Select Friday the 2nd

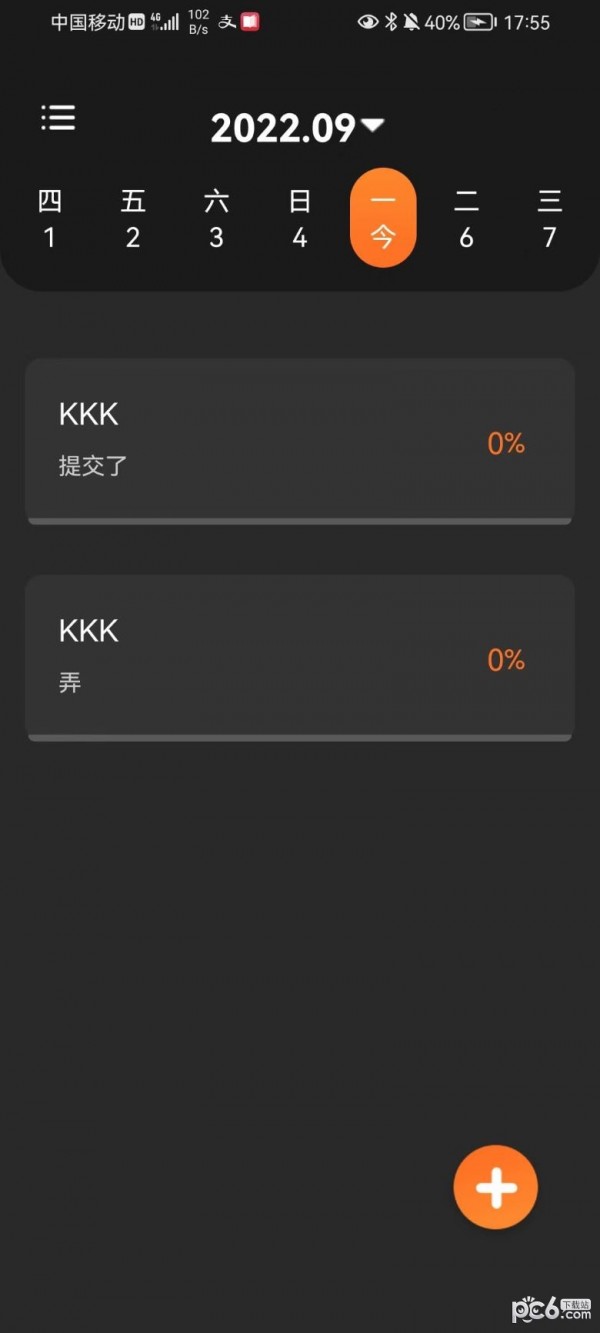pos(133,219)
